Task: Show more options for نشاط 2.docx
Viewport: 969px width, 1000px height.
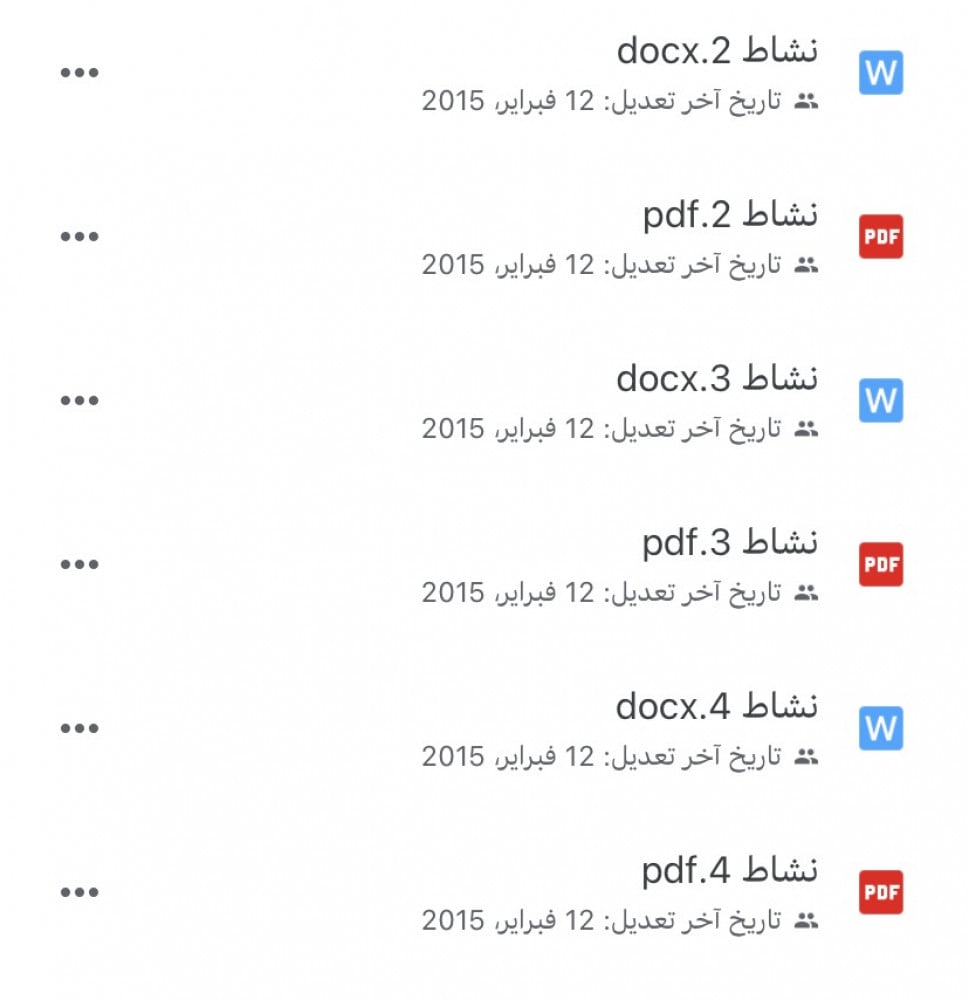Action: (80, 73)
